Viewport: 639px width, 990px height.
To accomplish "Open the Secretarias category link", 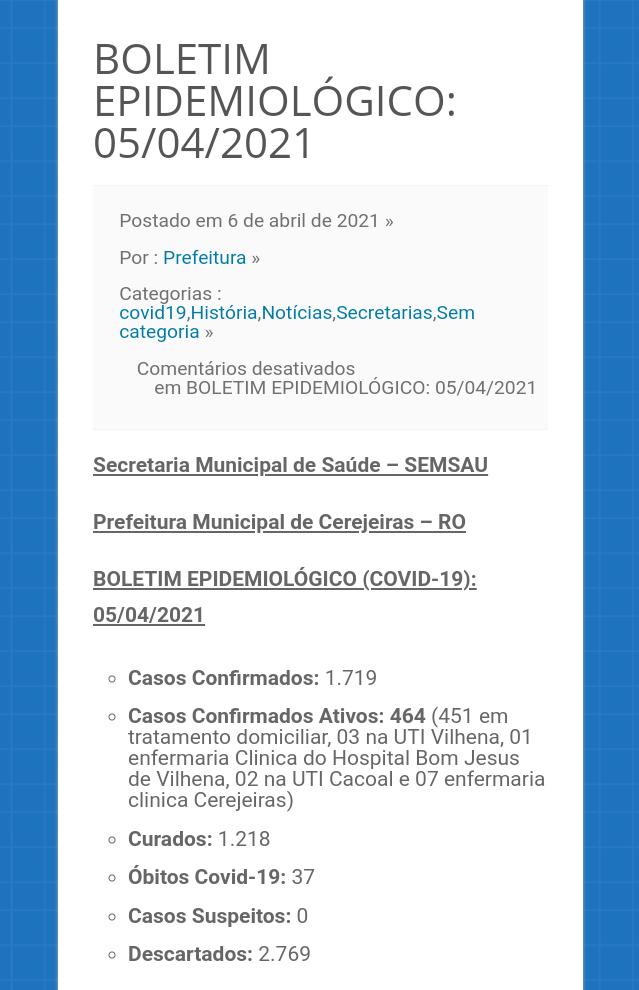I will pyautogui.click(x=384, y=312).
